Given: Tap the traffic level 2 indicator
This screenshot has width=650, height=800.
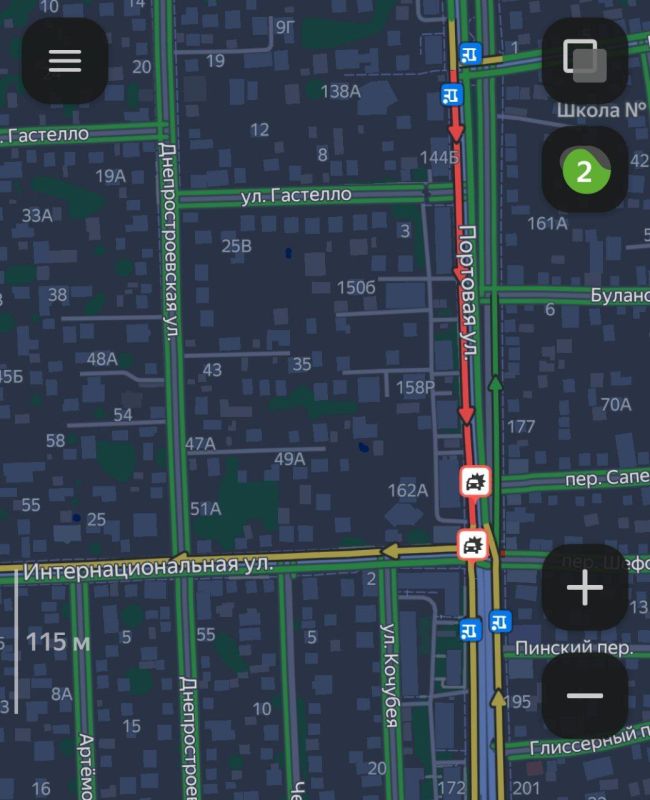Looking at the screenshot, I should coord(584,170).
